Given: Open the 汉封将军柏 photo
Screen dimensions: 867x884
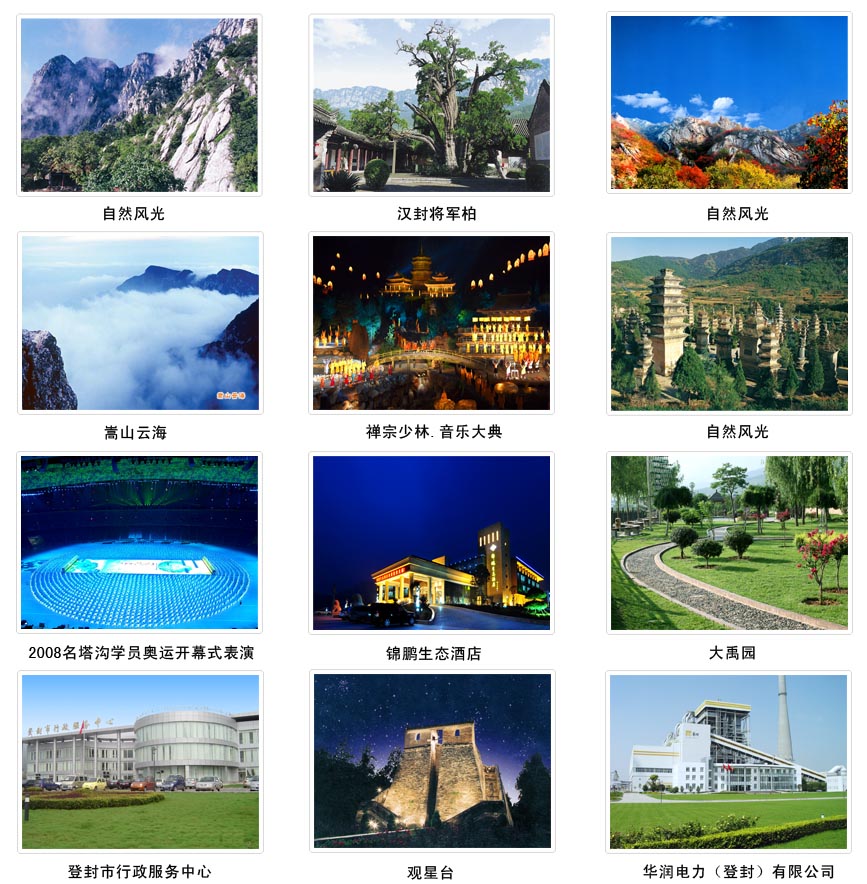Looking at the screenshot, I should [x=431, y=105].
